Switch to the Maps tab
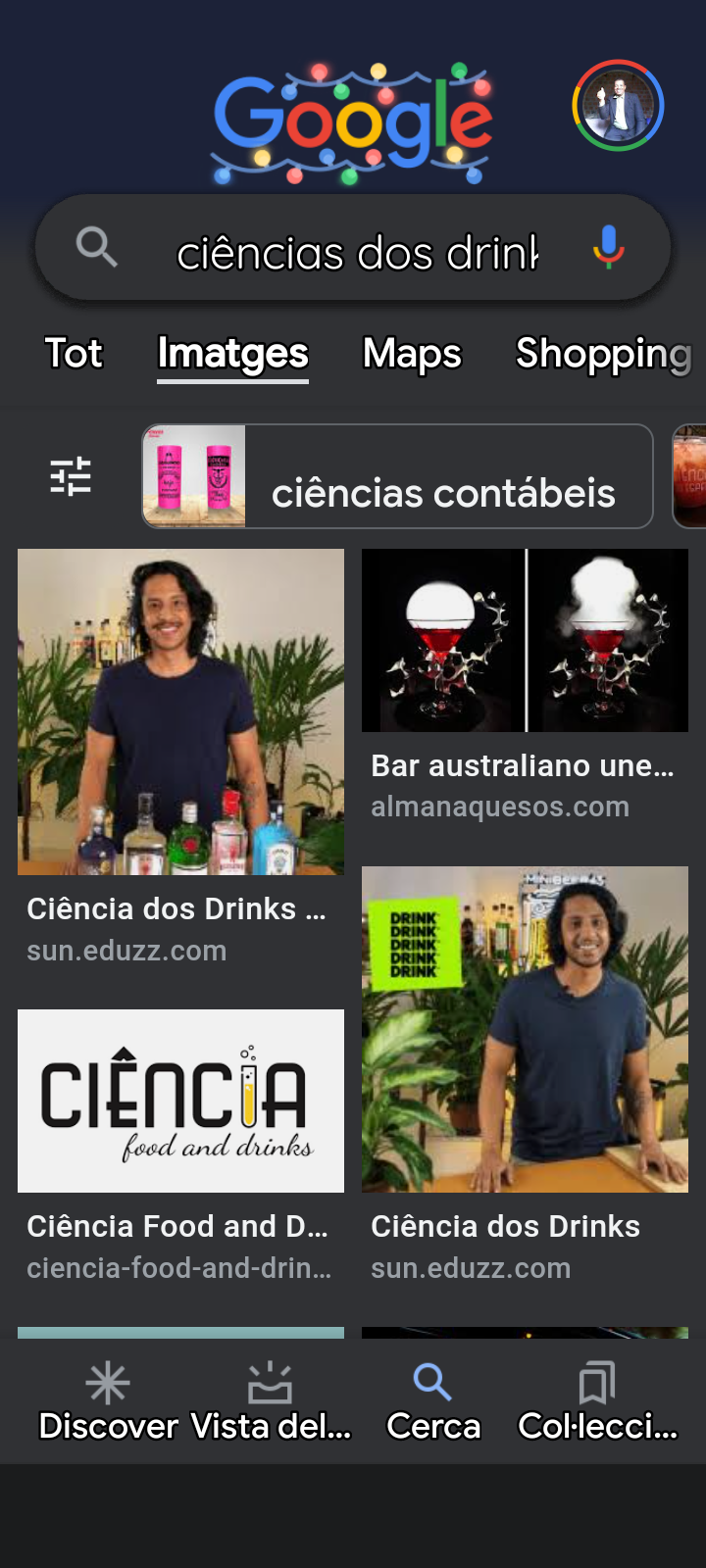The image size is (706, 1568). tap(412, 353)
